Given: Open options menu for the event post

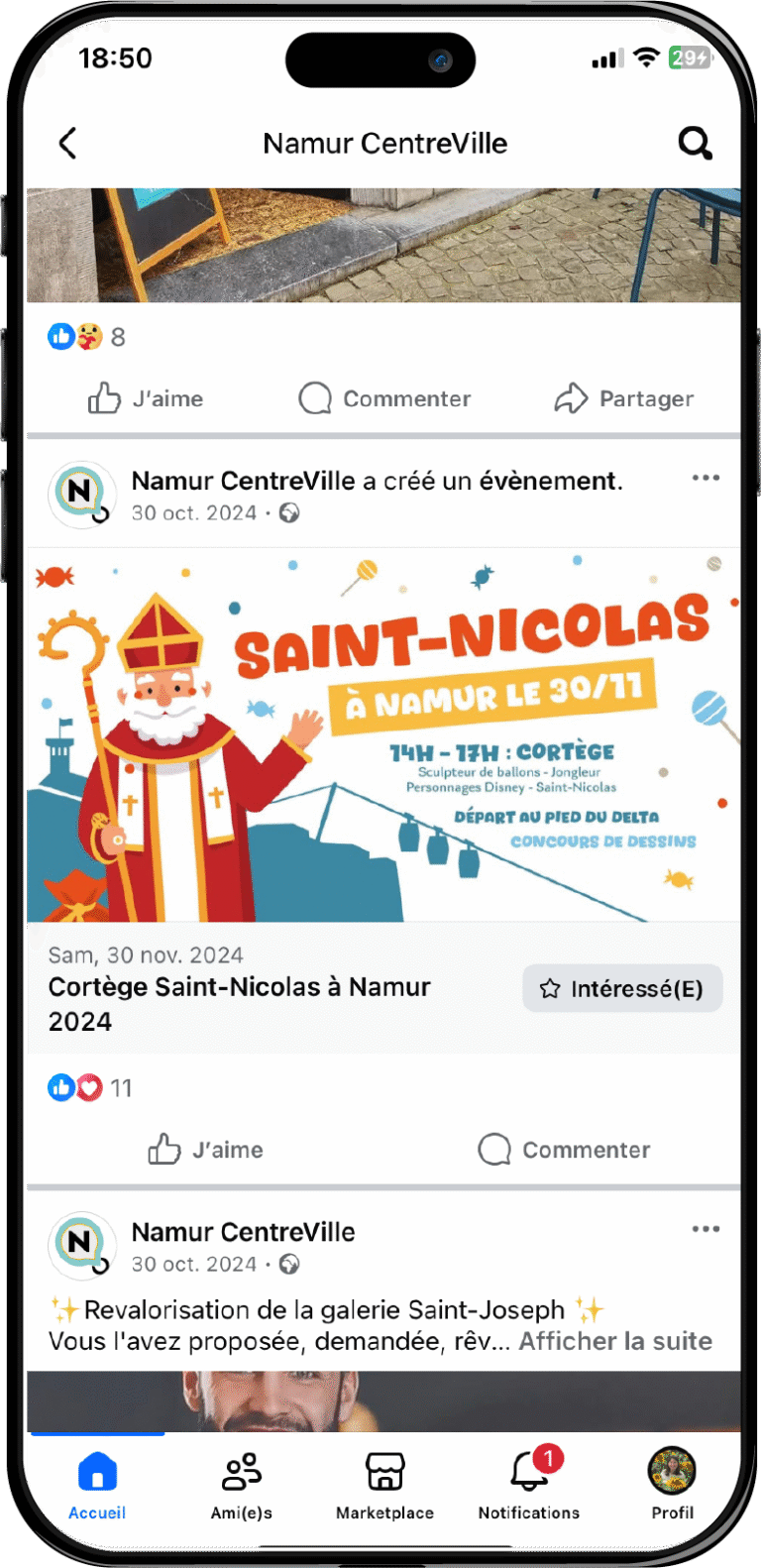Looking at the screenshot, I should pyautogui.click(x=706, y=478).
